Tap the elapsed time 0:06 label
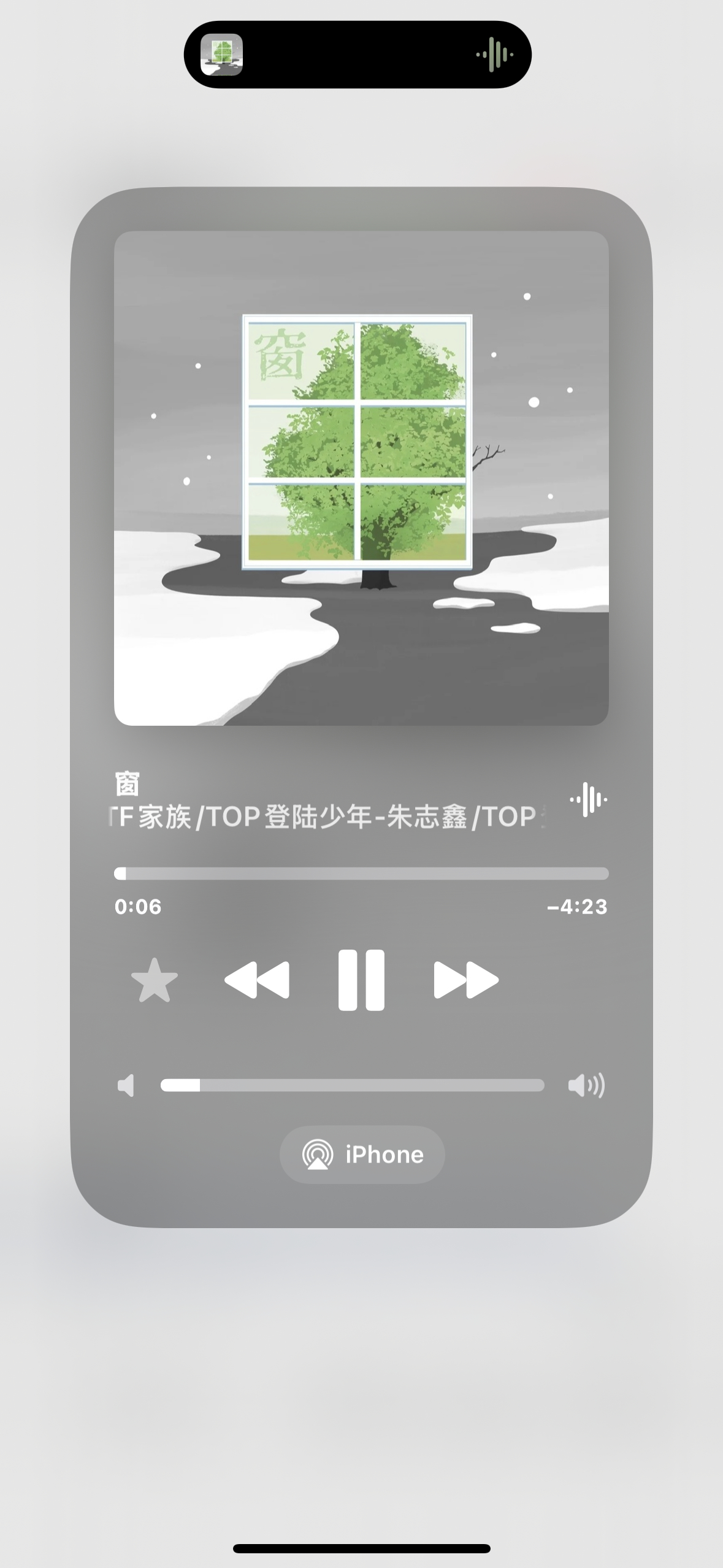The height and width of the screenshot is (1568, 723). click(x=139, y=907)
